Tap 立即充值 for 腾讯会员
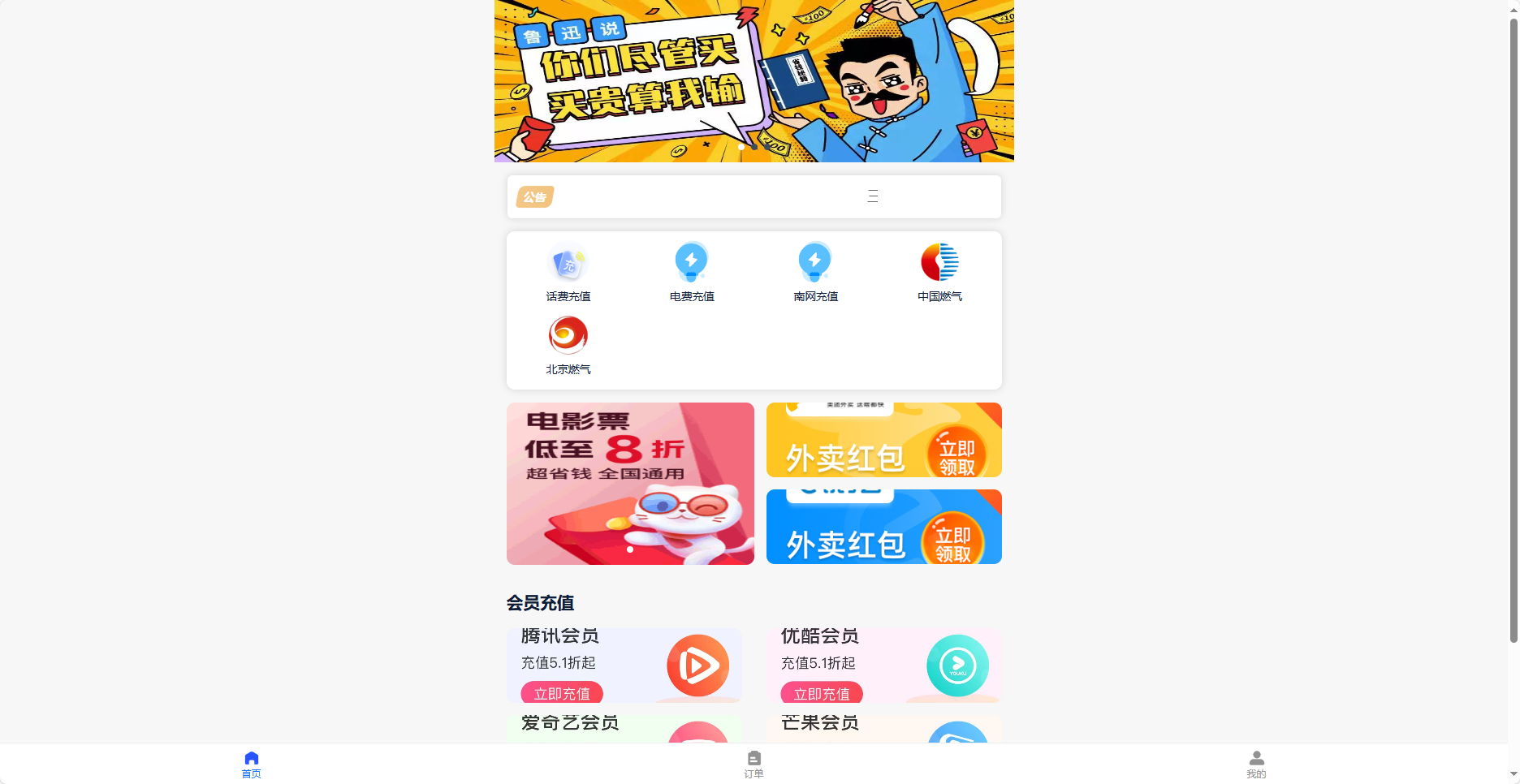This screenshot has width=1520, height=784. (562, 693)
